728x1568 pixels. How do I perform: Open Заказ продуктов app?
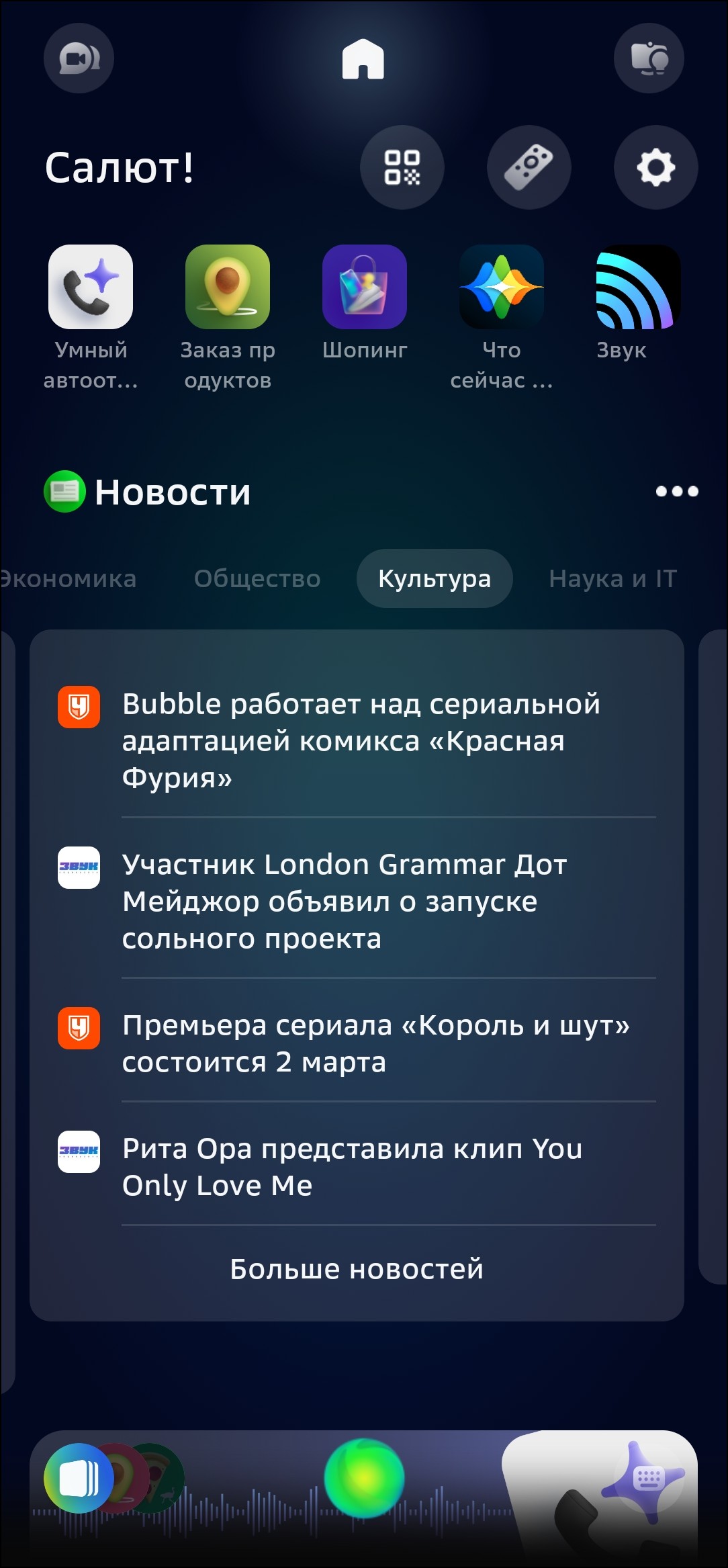tap(228, 288)
